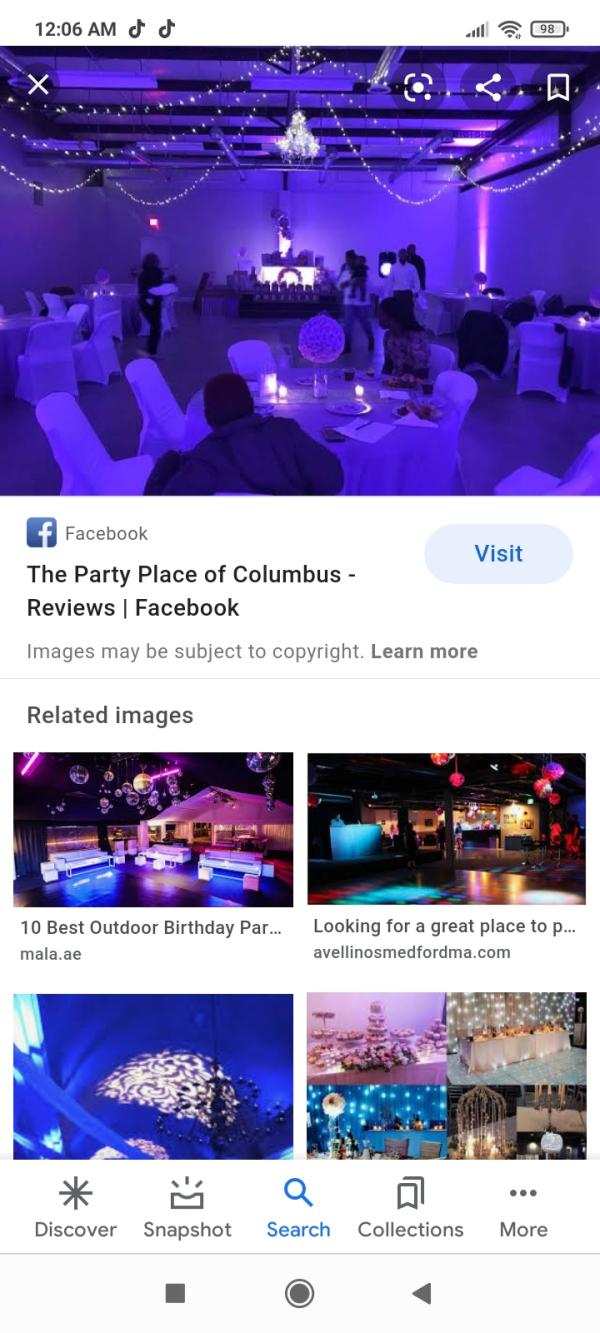The height and width of the screenshot is (1333, 600).
Task: Open the dessert table collage image
Action: pos(446,1075)
